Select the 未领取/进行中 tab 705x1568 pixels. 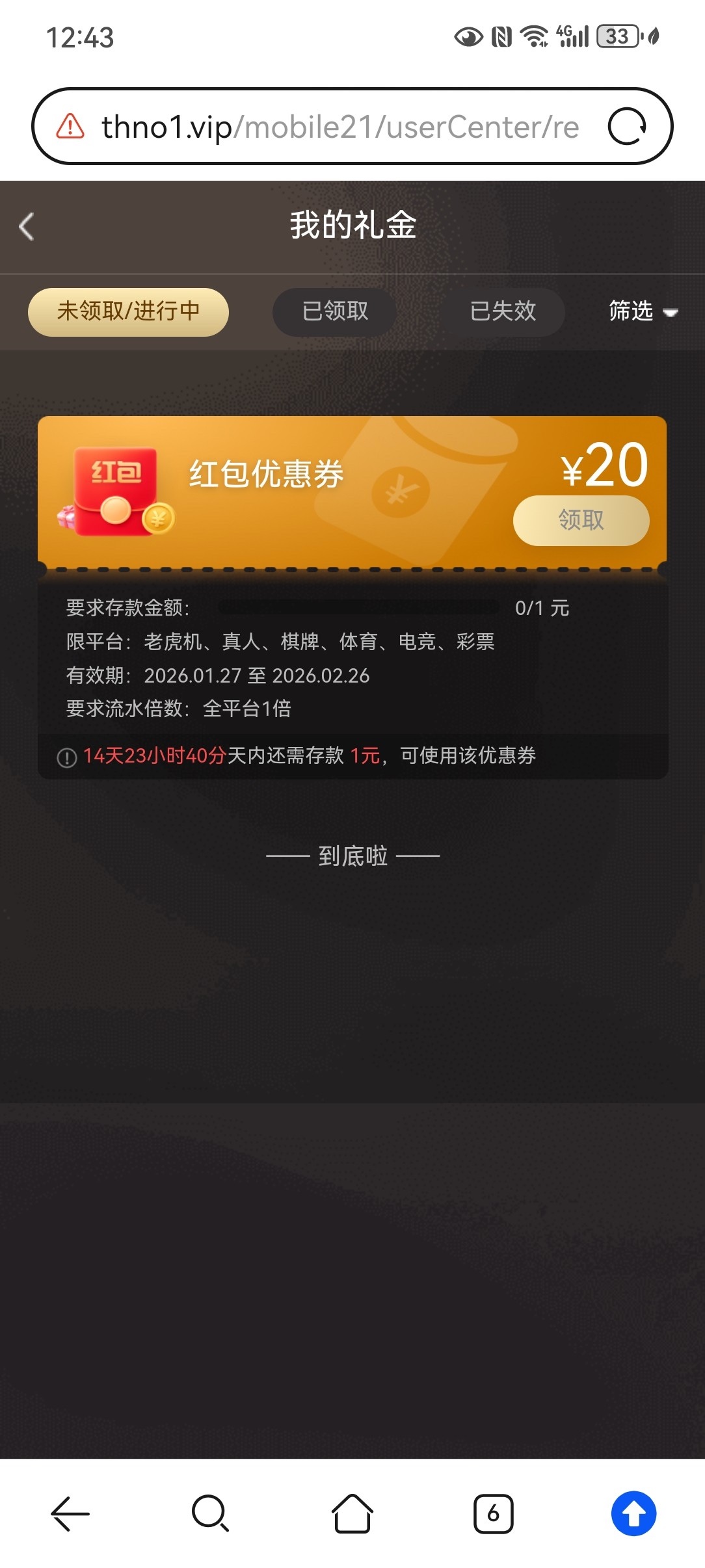tap(128, 312)
